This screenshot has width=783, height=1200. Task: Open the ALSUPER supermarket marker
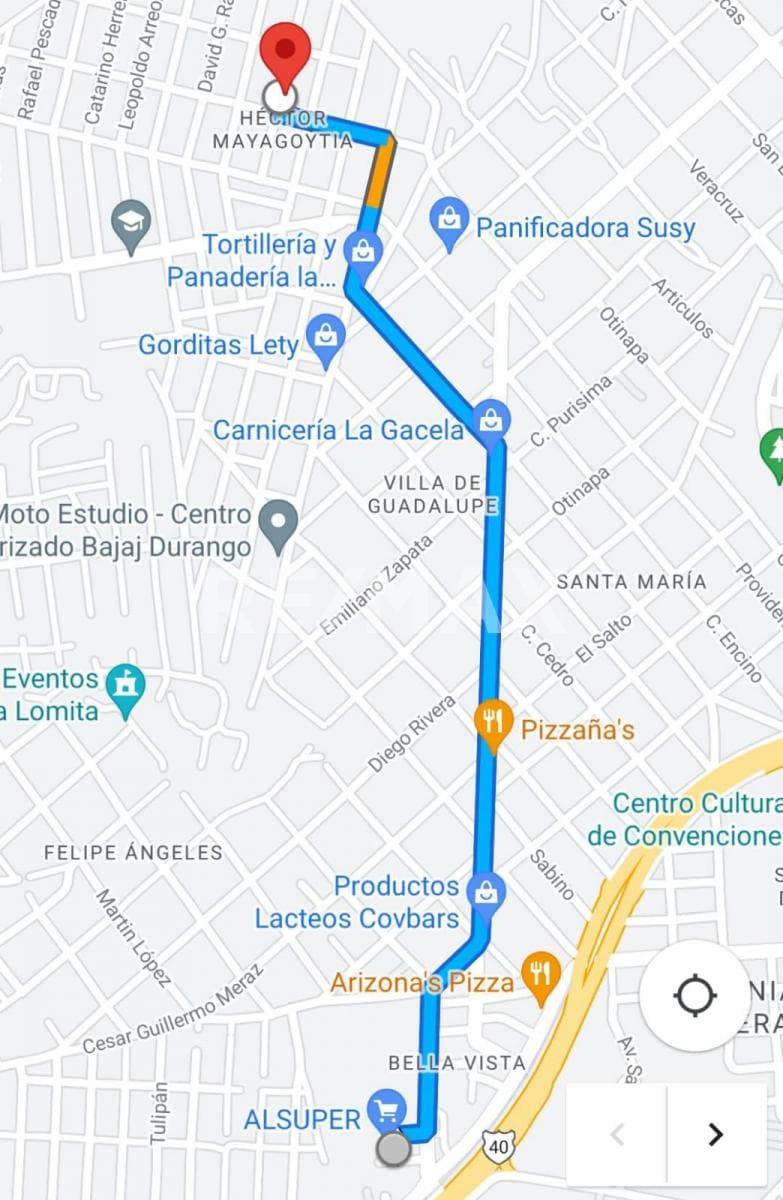(385, 1112)
